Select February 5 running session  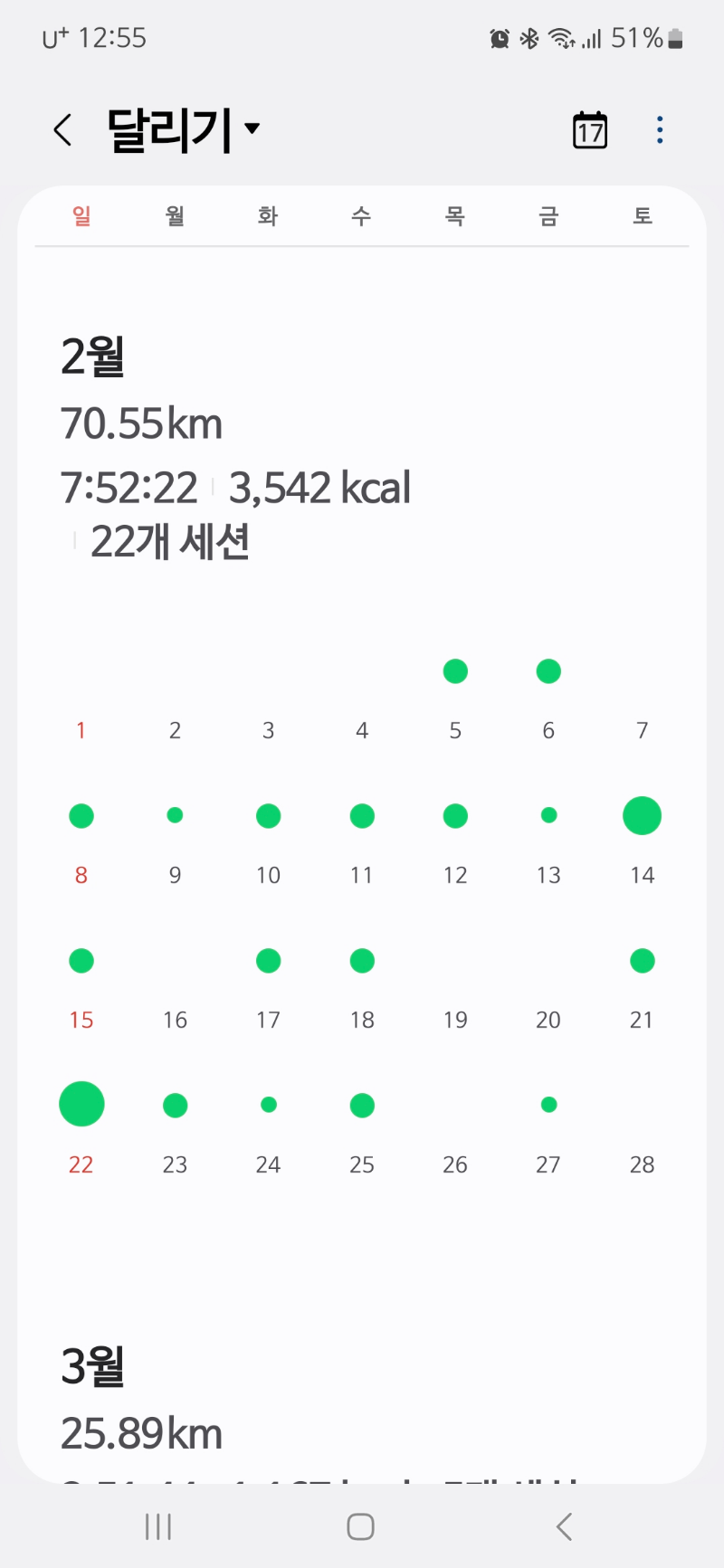455,671
